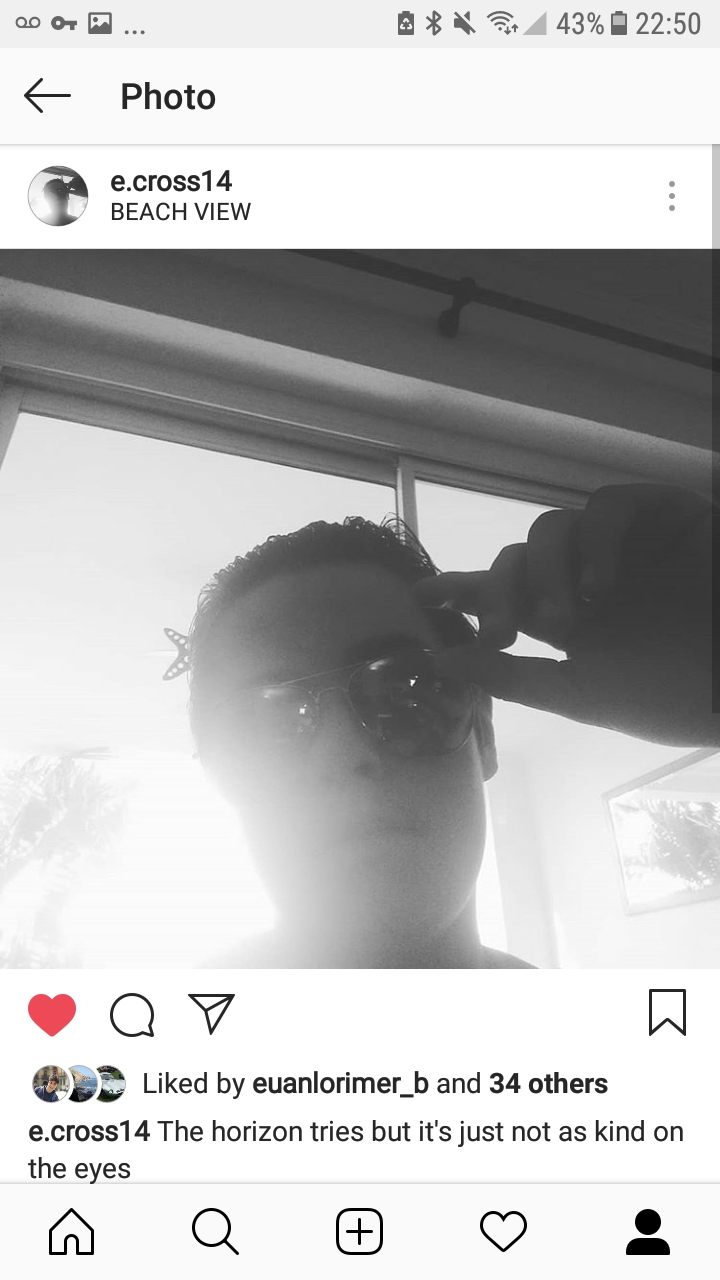Open the Search and explore tab
This screenshot has height=1280, width=720.
click(215, 1232)
